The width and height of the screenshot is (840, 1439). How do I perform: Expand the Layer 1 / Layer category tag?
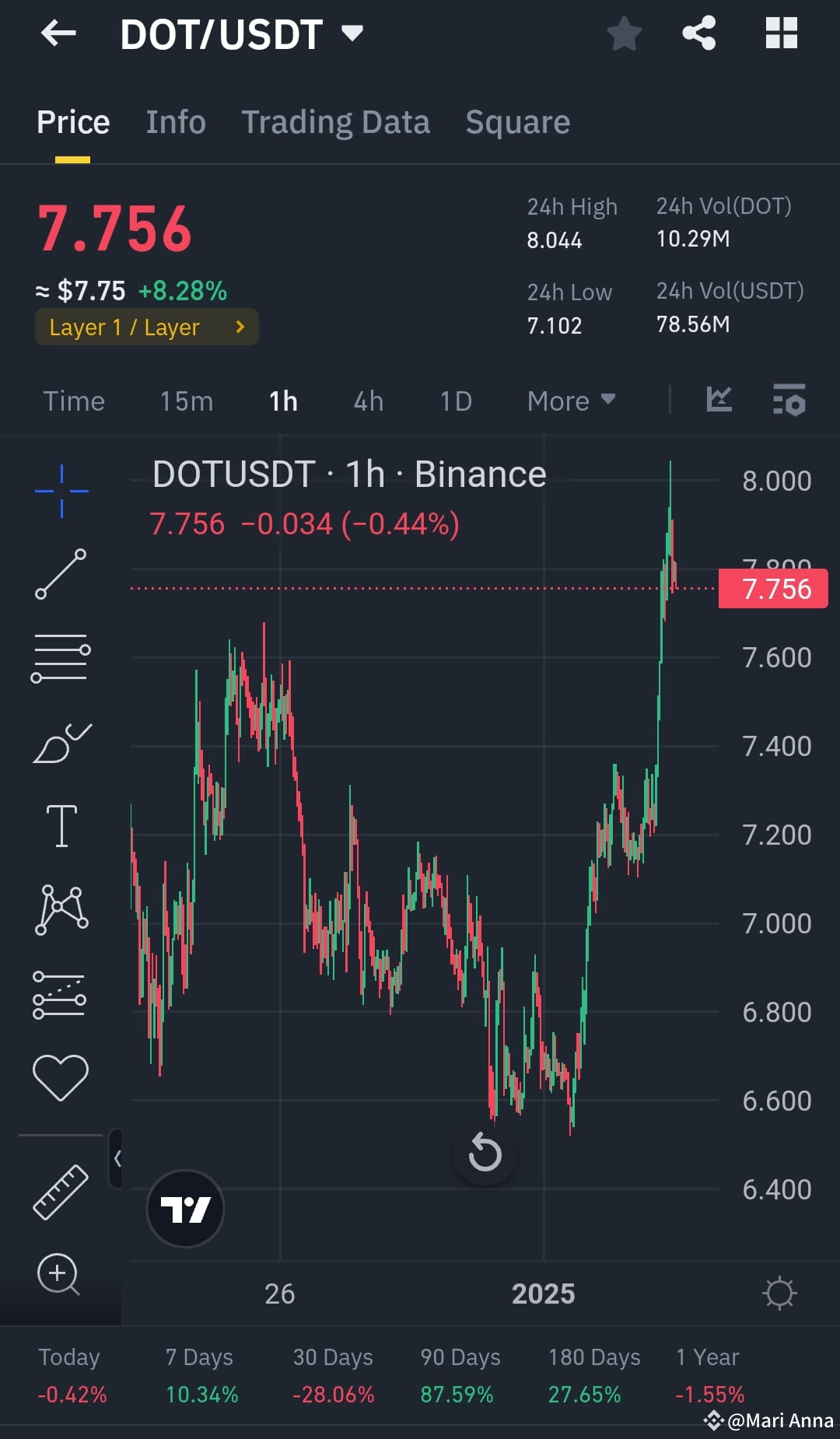coord(146,327)
